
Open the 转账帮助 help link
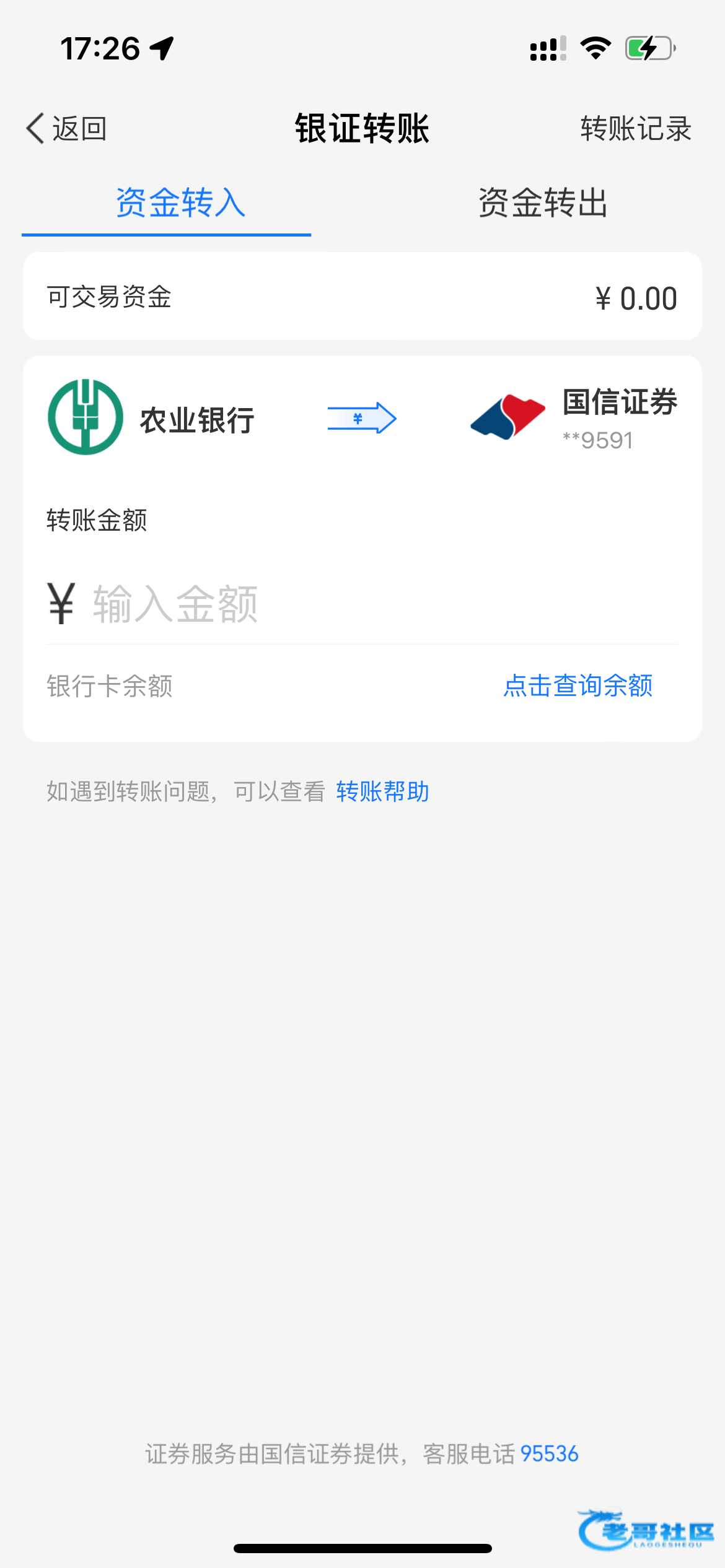[x=382, y=791]
